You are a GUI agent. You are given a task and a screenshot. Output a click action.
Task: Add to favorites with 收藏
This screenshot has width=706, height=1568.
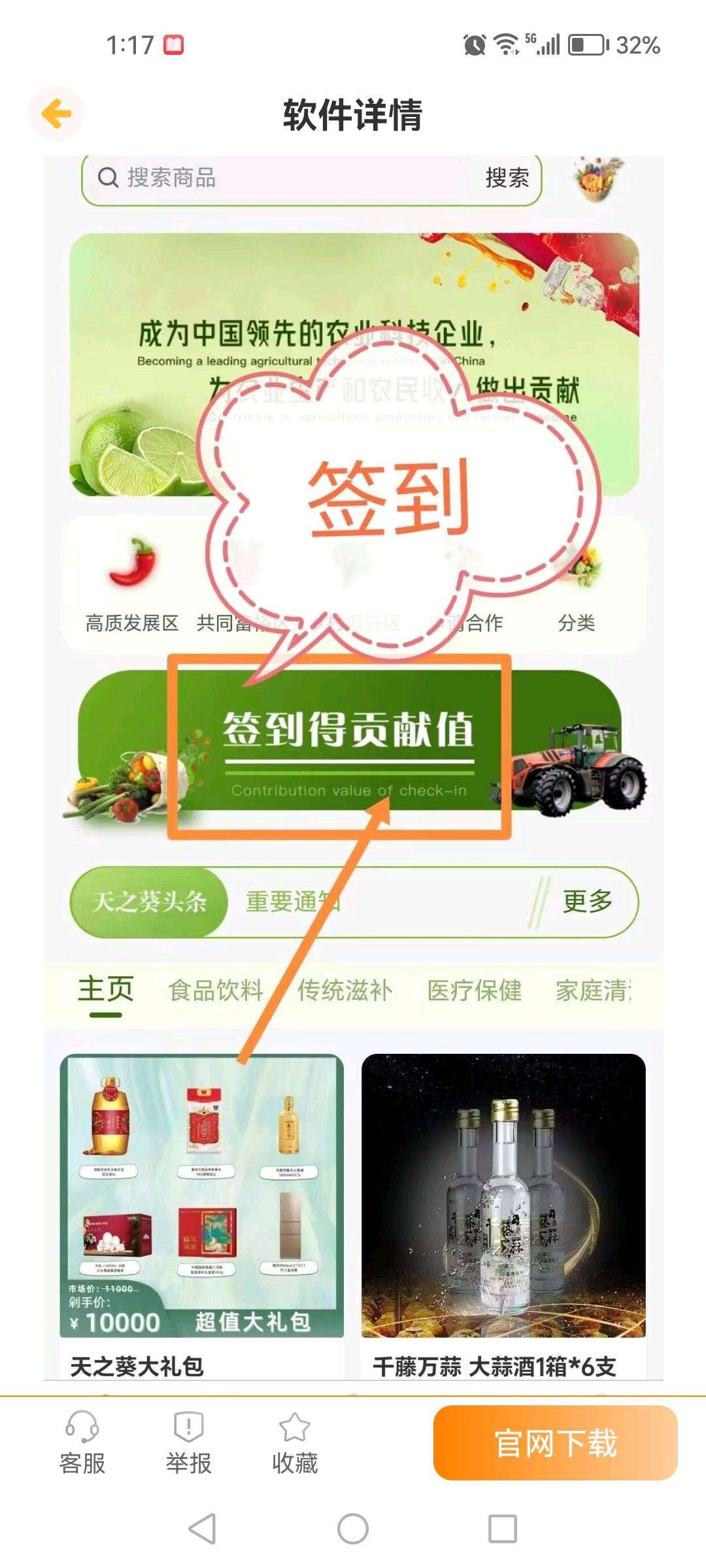[295, 1443]
